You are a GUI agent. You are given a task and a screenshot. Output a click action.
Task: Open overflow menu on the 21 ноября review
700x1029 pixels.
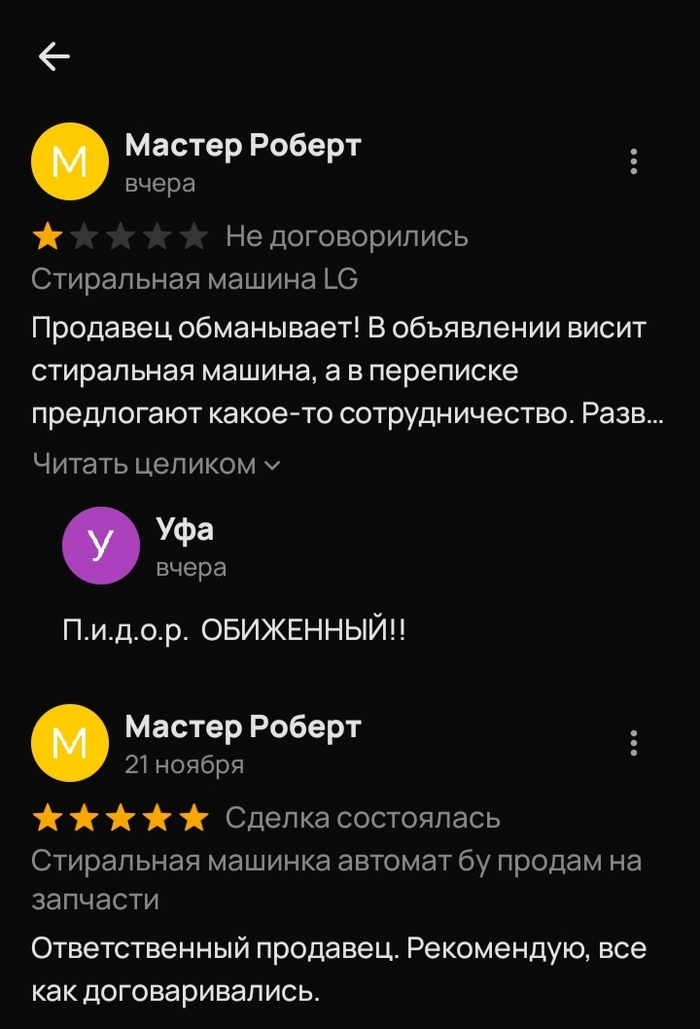click(x=634, y=743)
